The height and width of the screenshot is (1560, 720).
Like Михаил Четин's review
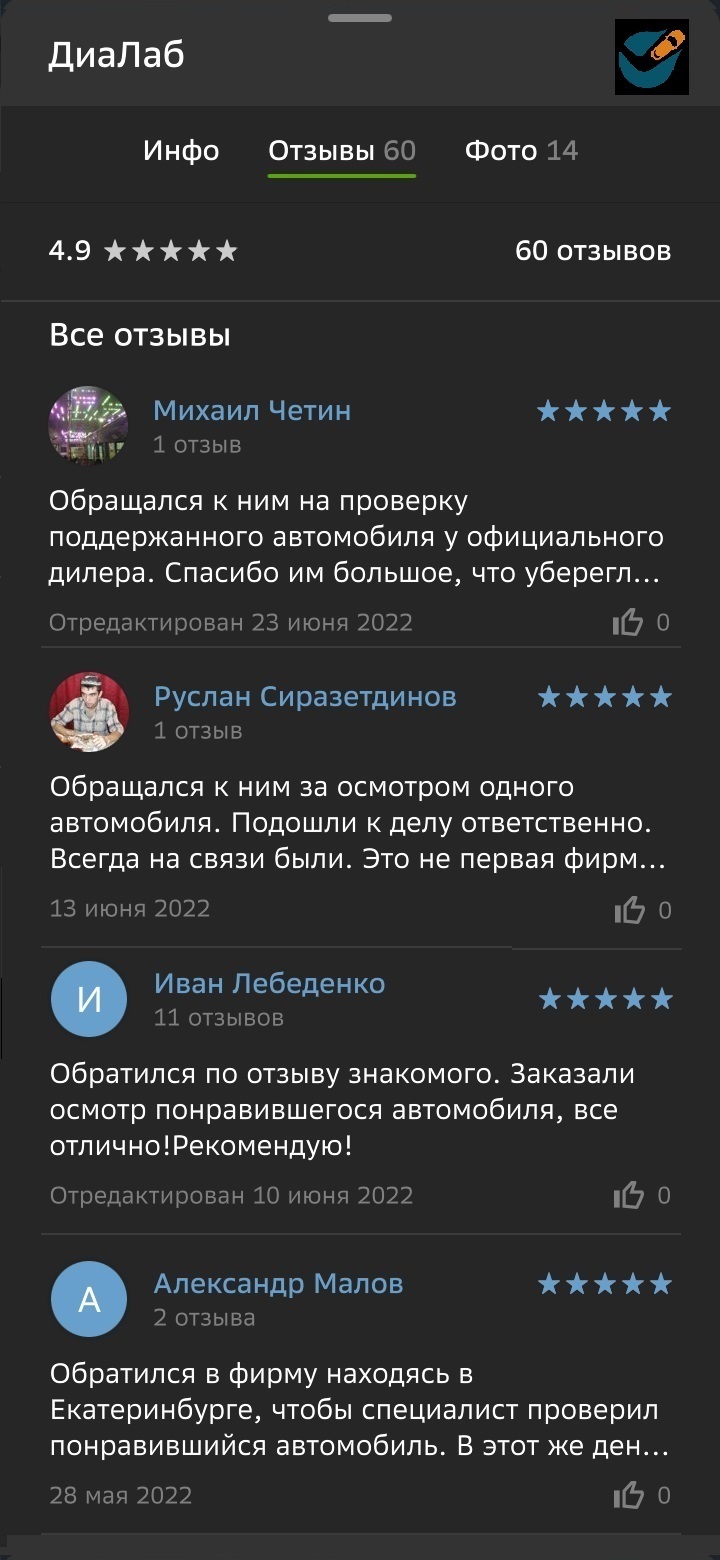pyautogui.click(x=628, y=623)
